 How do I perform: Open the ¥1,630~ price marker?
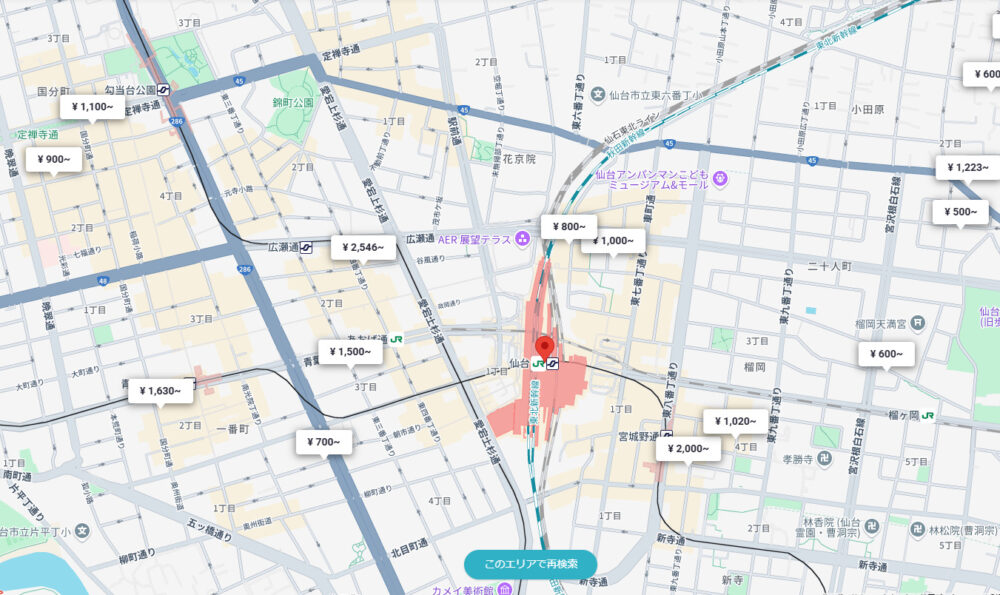click(160, 391)
